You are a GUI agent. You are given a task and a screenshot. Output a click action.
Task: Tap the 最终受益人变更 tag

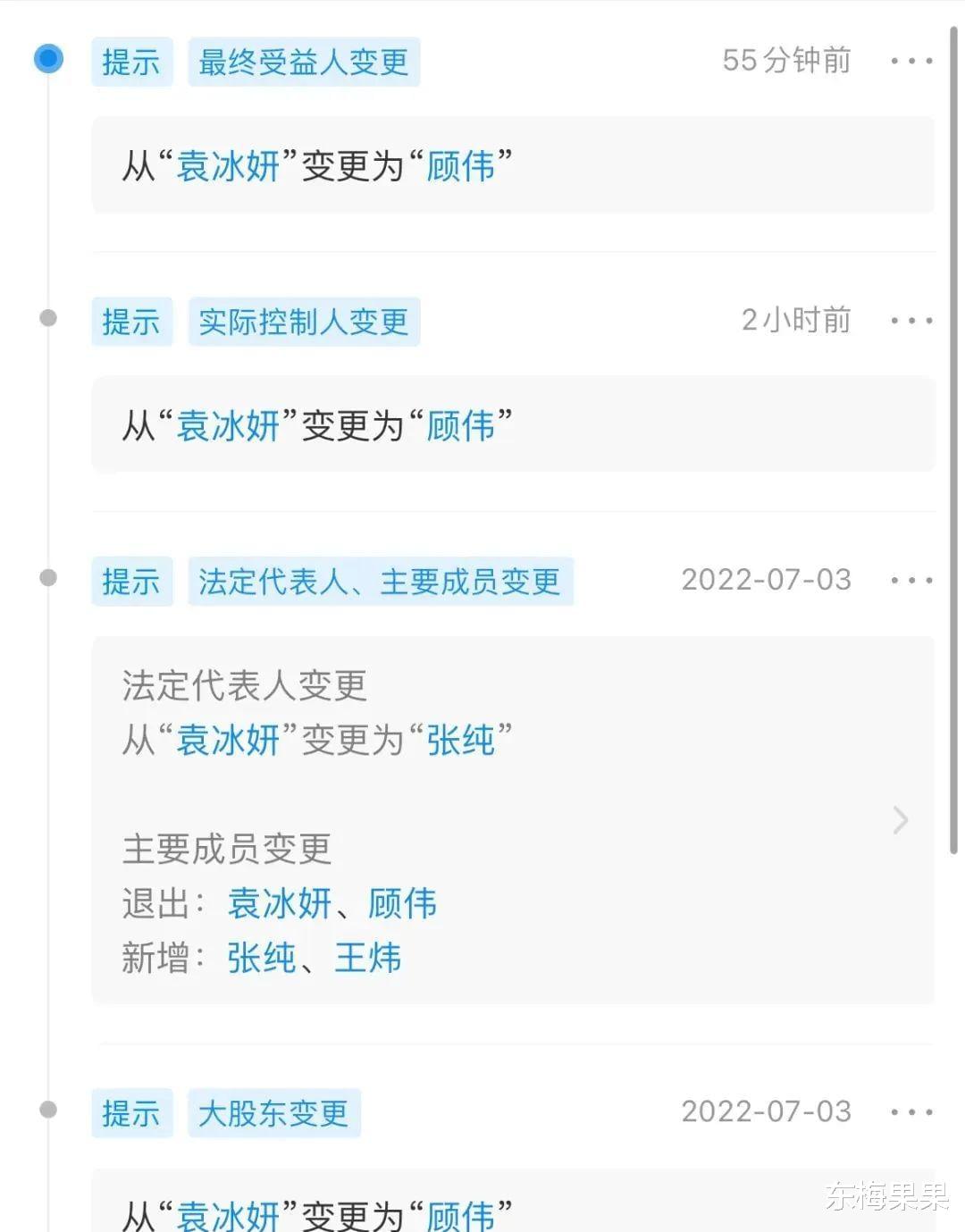point(304,63)
